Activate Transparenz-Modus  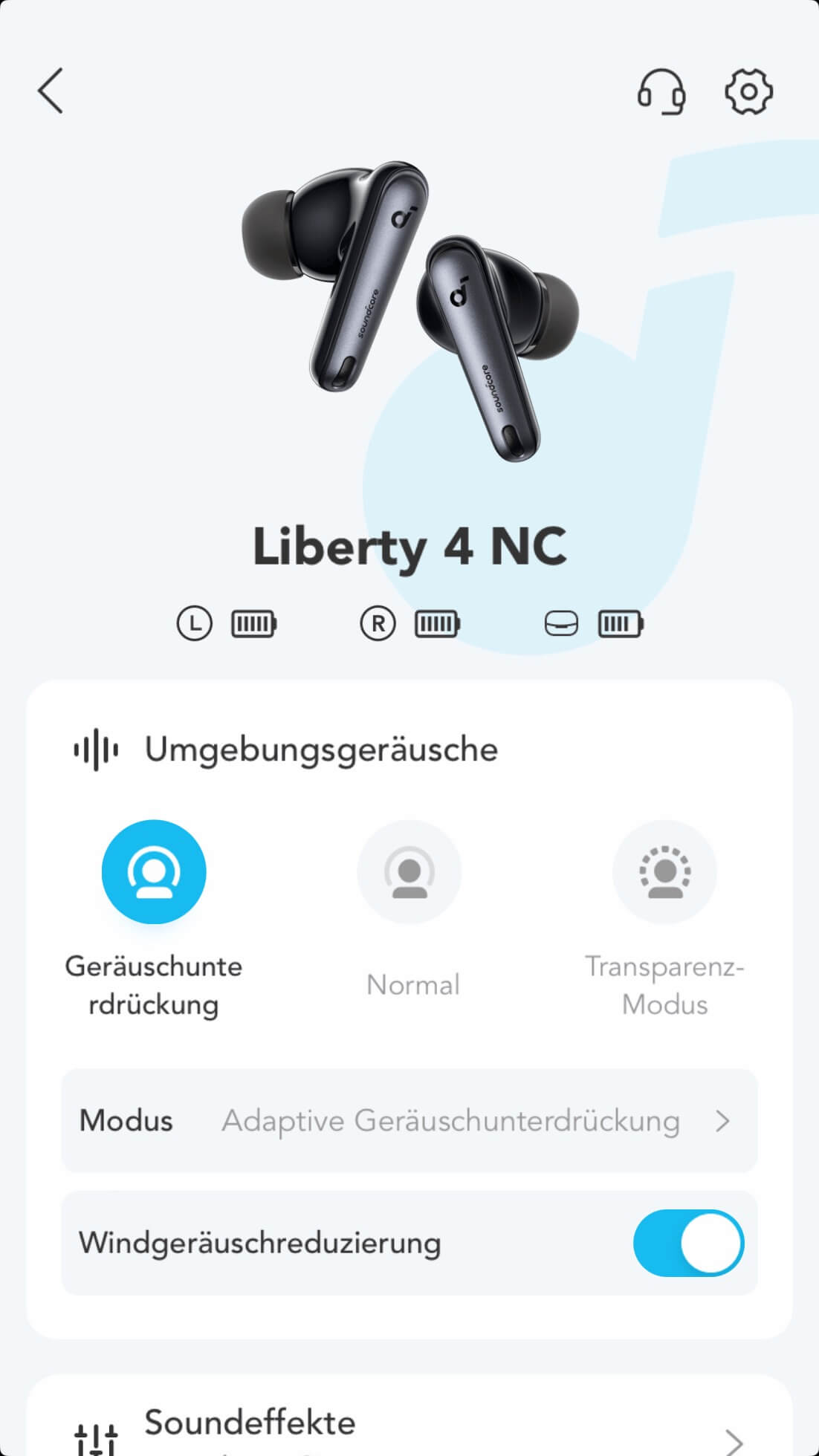tap(664, 872)
